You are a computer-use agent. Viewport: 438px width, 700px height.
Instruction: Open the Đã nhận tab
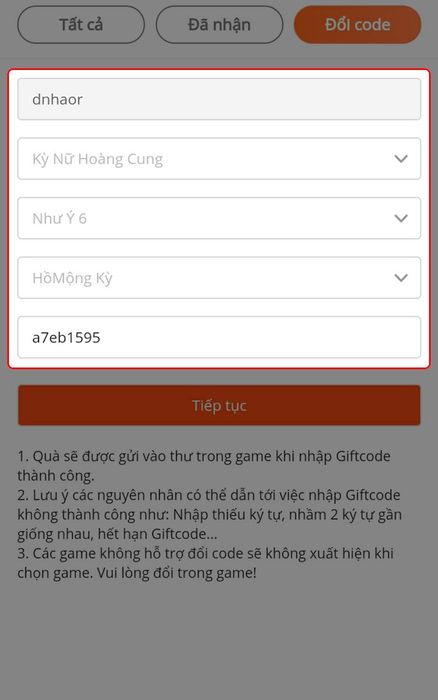(219, 25)
